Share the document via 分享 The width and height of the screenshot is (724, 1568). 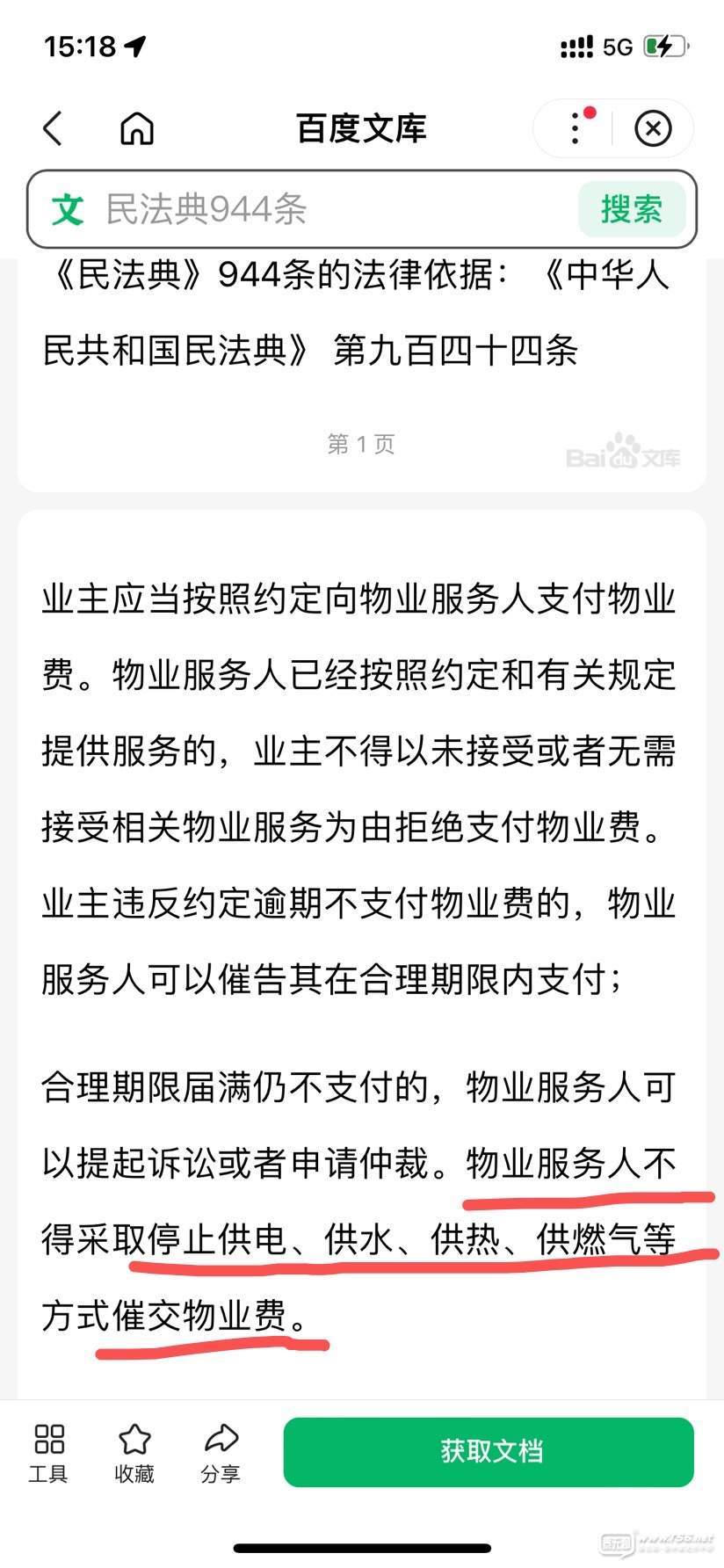point(221,1454)
